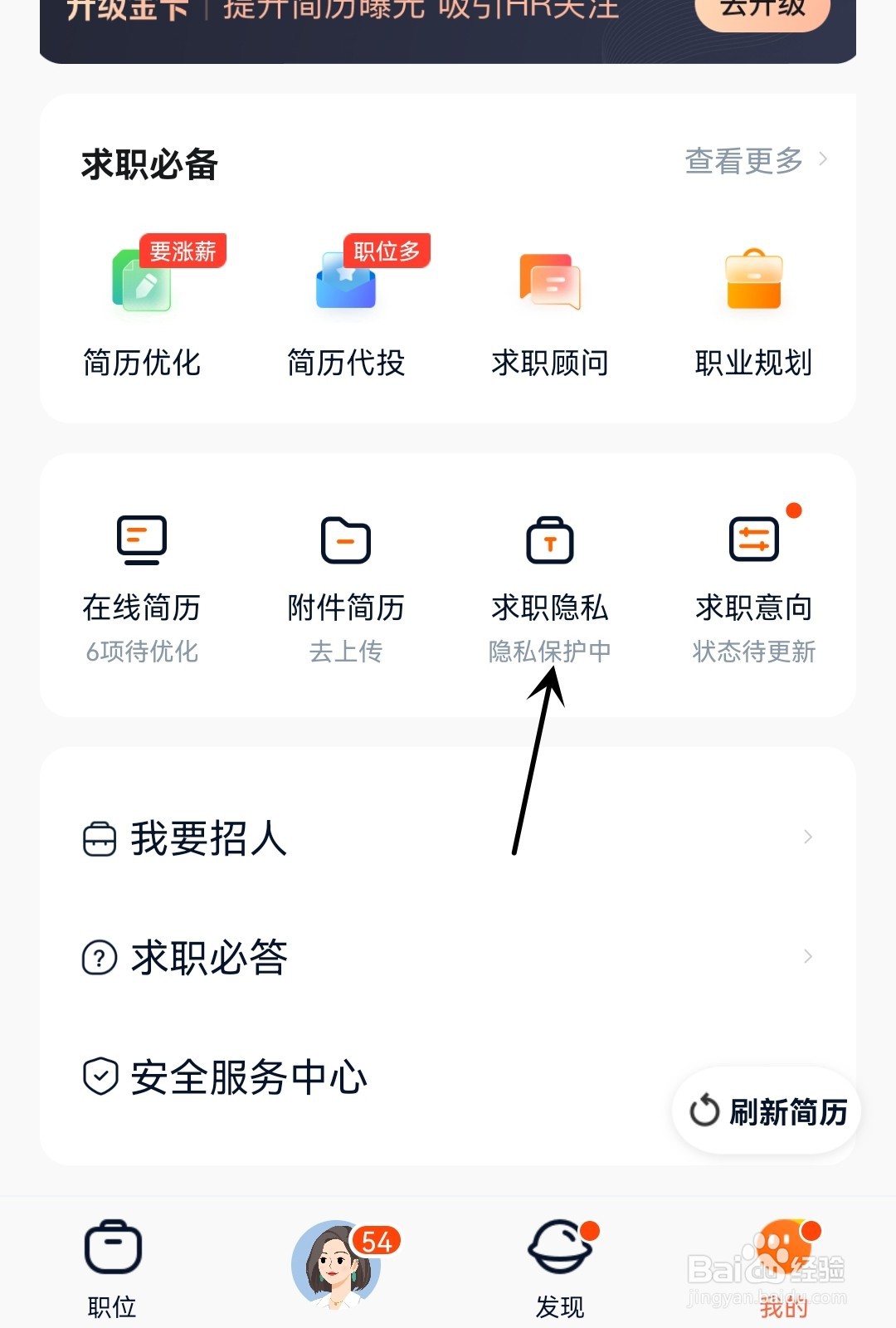Click the 安全服务中心 shield icon
Viewport: 896px width, 1328px height.
pyautogui.click(x=100, y=1077)
